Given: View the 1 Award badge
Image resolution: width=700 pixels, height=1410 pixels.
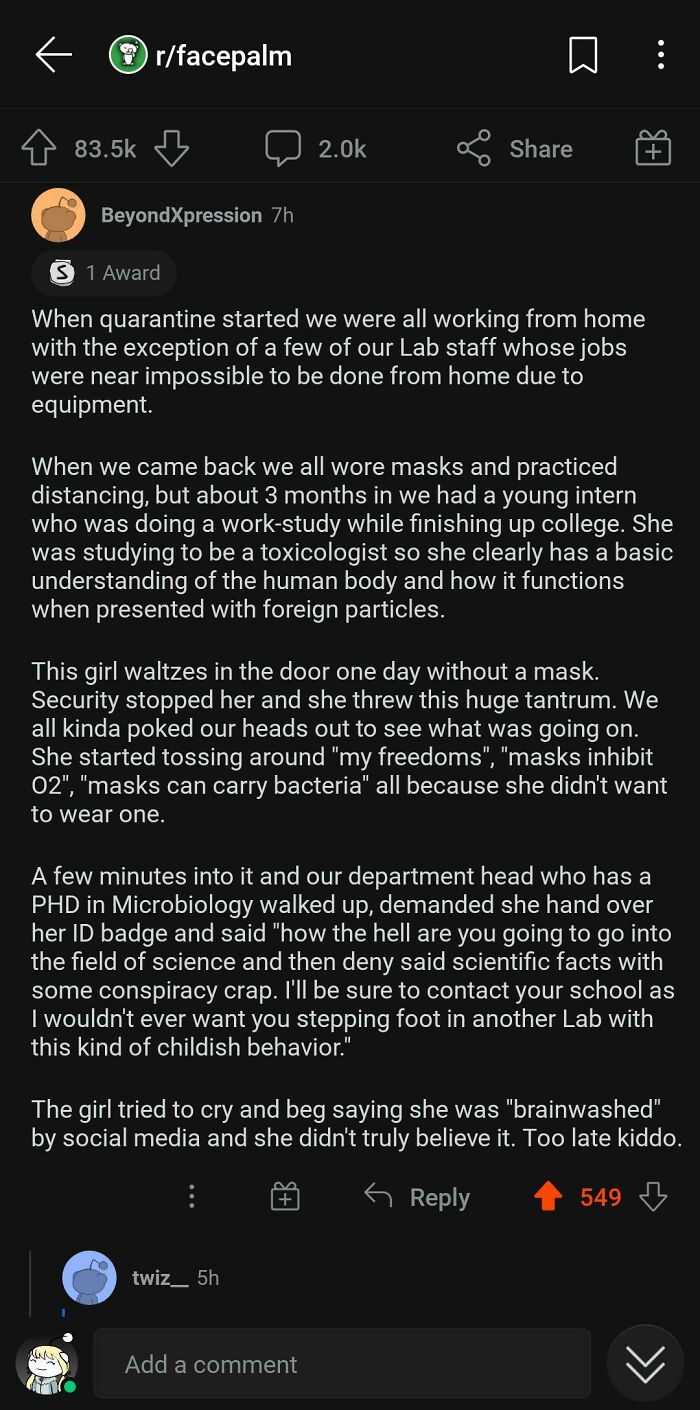Looking at the screenshot, I should coord(104,273).
